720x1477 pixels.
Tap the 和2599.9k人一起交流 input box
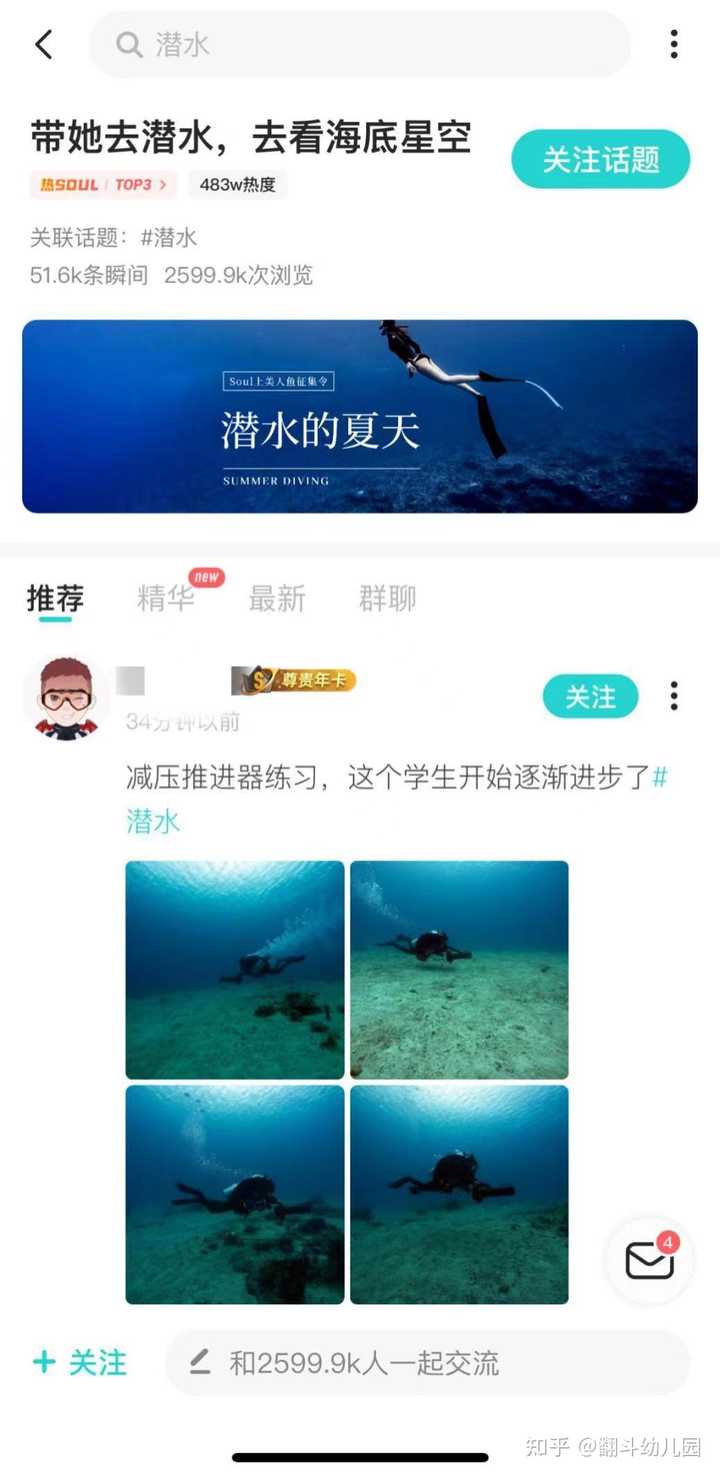(x=427, y=1363)
